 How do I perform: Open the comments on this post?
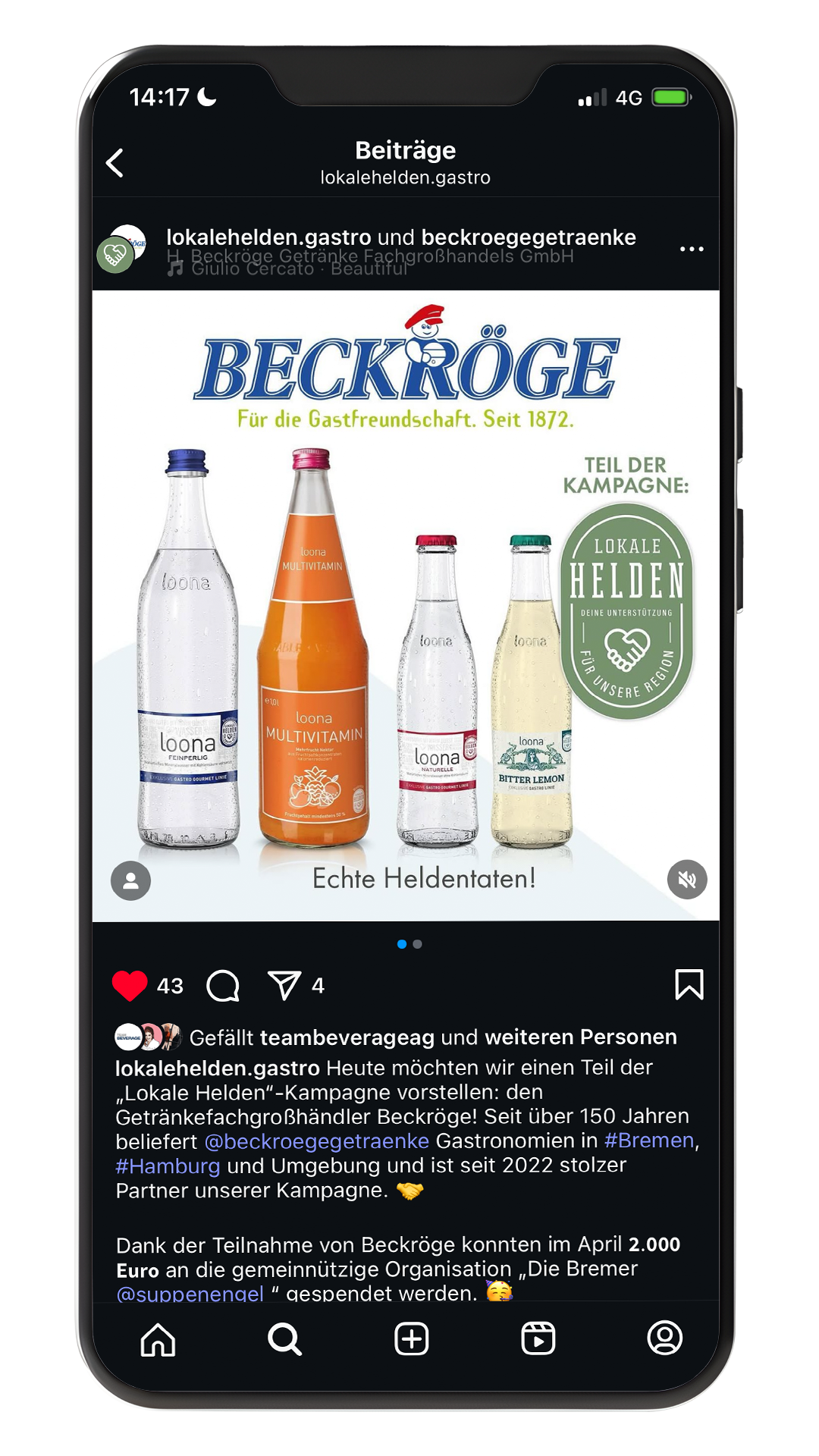pos(223,986)
